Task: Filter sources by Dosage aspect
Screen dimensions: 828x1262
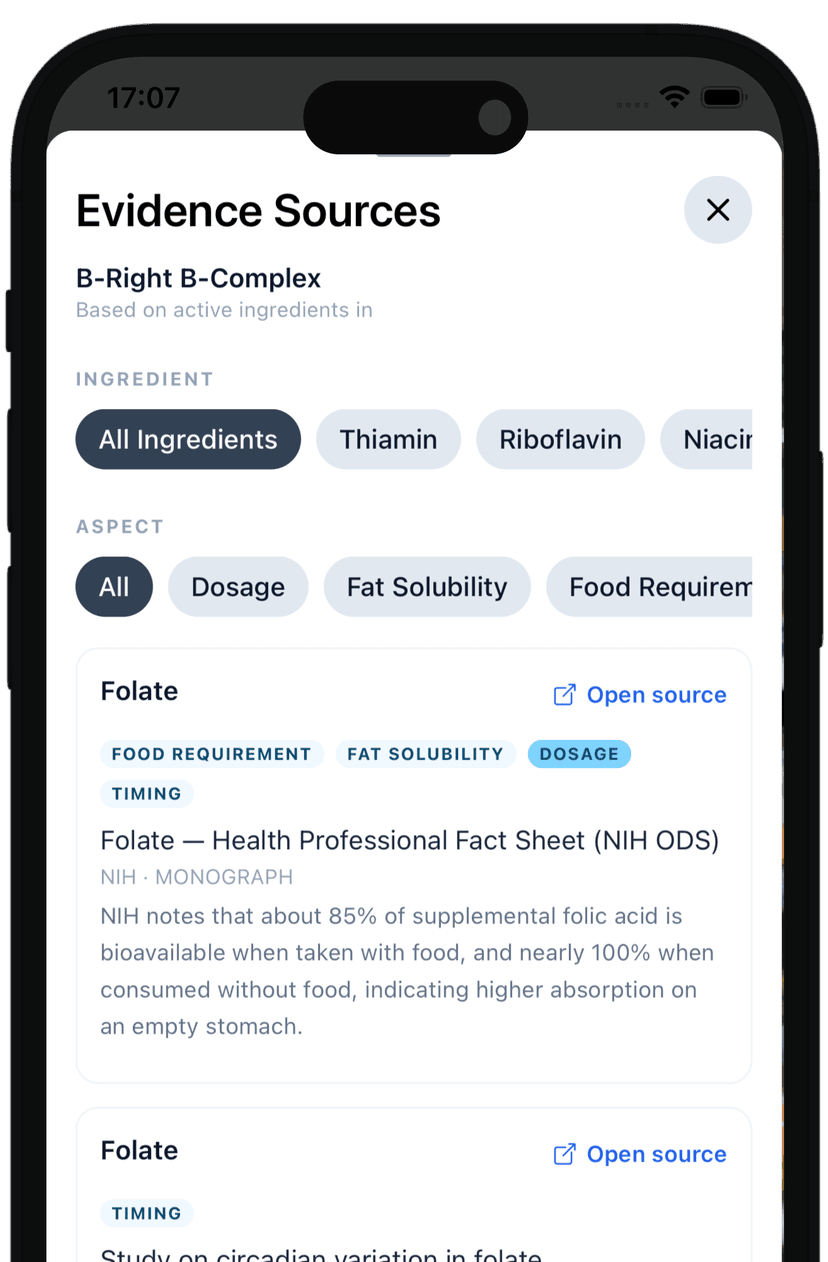Action: click(238, 587)
